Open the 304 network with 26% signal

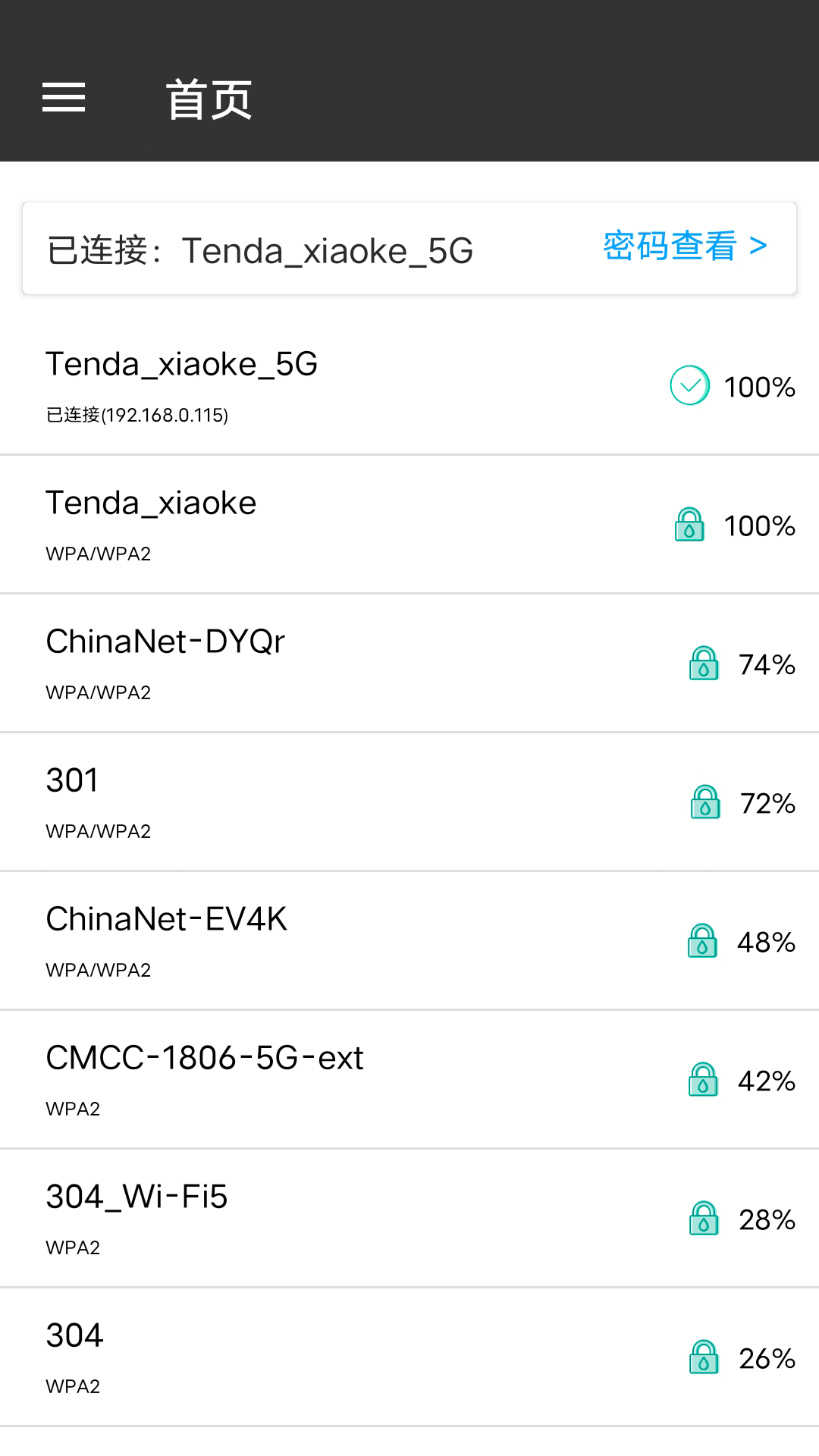(x=409, y=1357)
